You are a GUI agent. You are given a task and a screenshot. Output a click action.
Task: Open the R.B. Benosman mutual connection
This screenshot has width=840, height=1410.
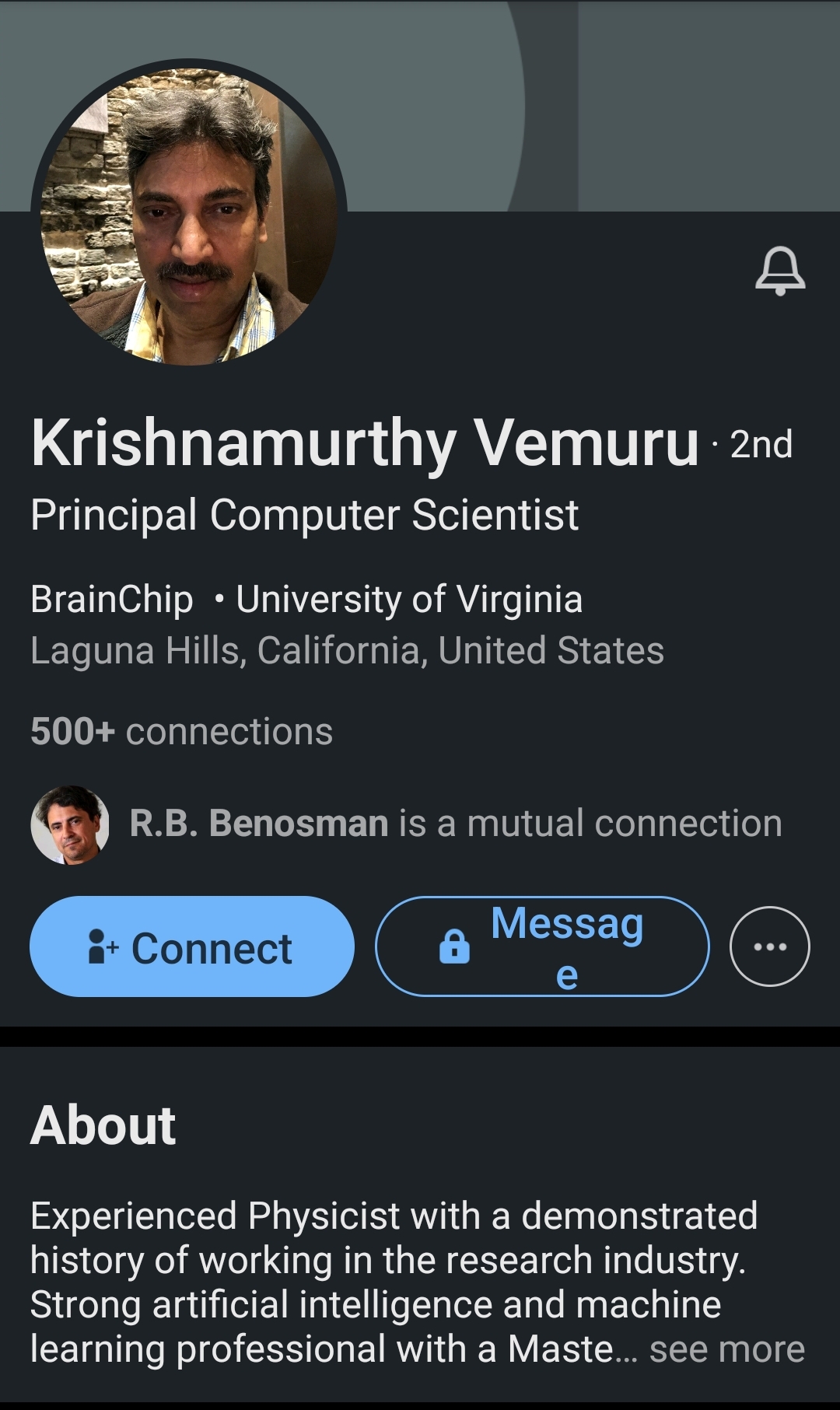(x=455, y=824)
